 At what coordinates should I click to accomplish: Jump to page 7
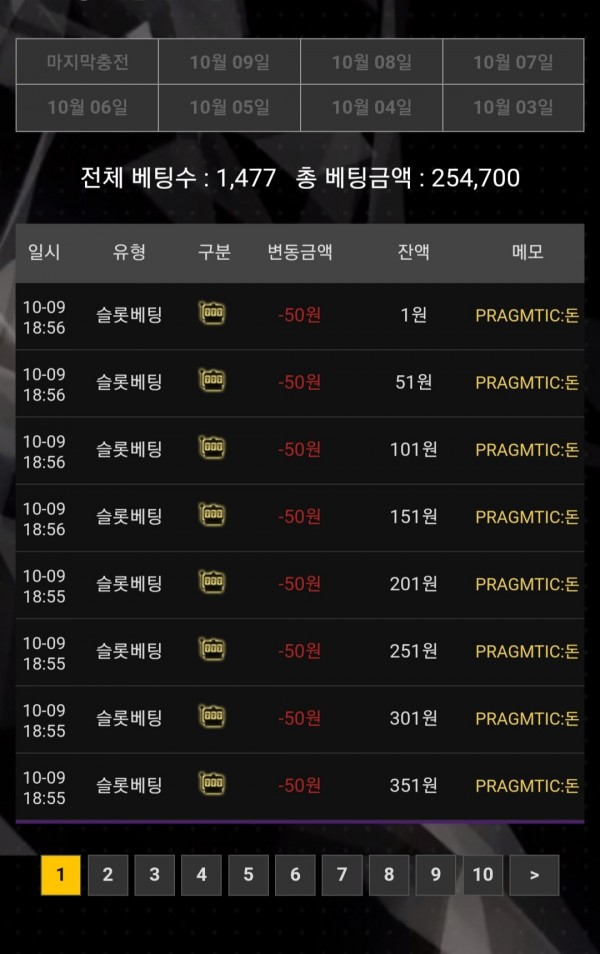[x=342, y=875]
